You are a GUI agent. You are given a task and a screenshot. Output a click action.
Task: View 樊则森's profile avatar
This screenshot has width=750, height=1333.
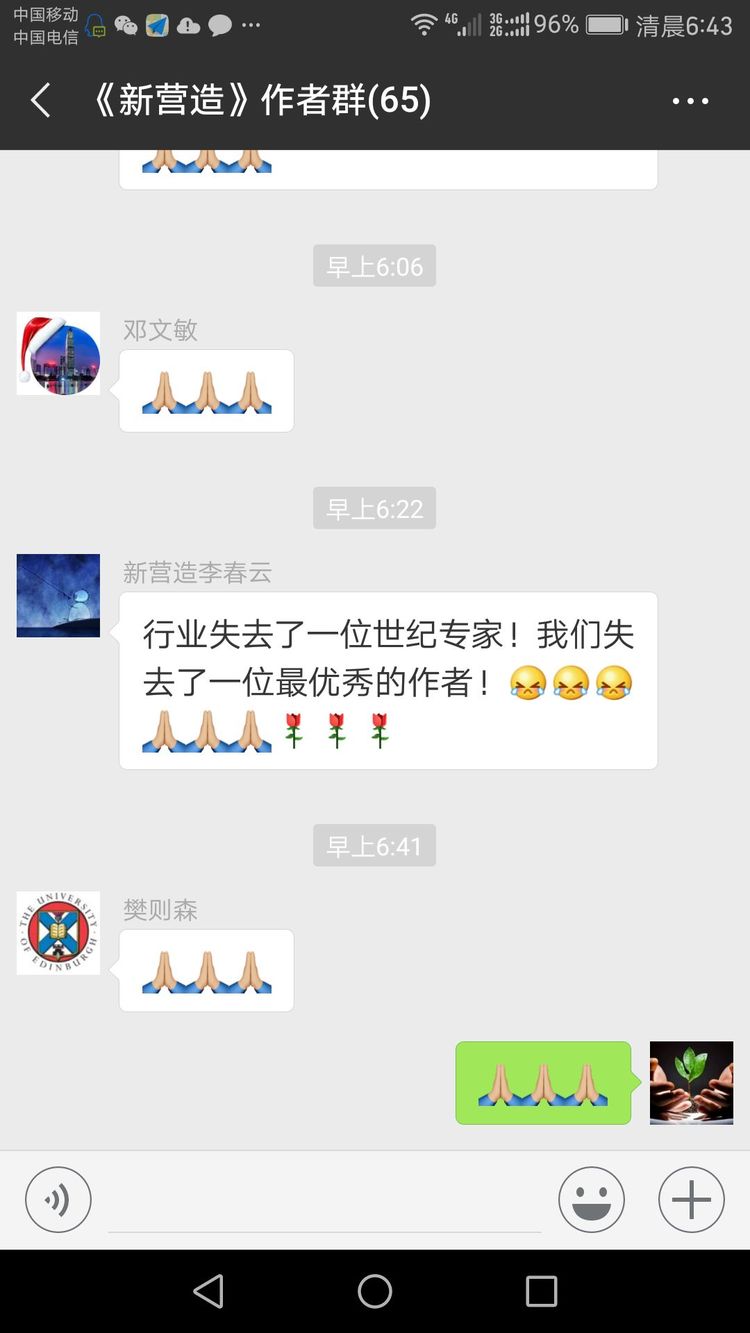tap(59, 933)
